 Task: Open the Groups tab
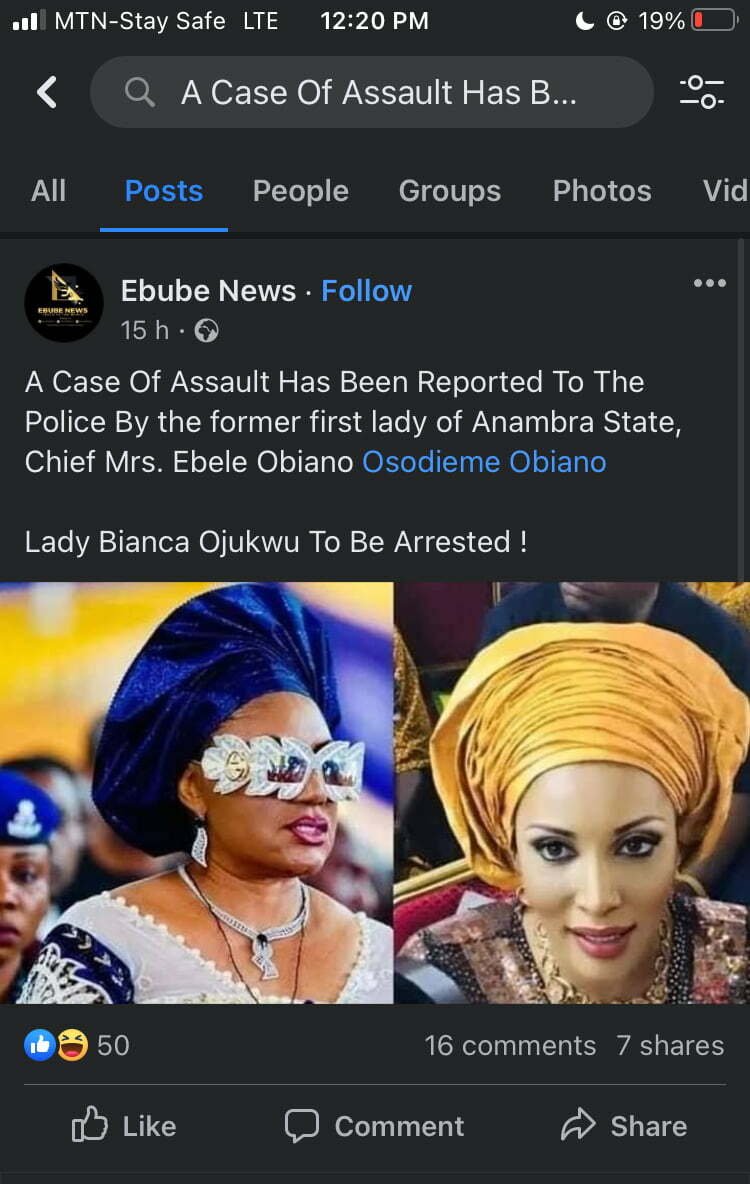point(449,191)
